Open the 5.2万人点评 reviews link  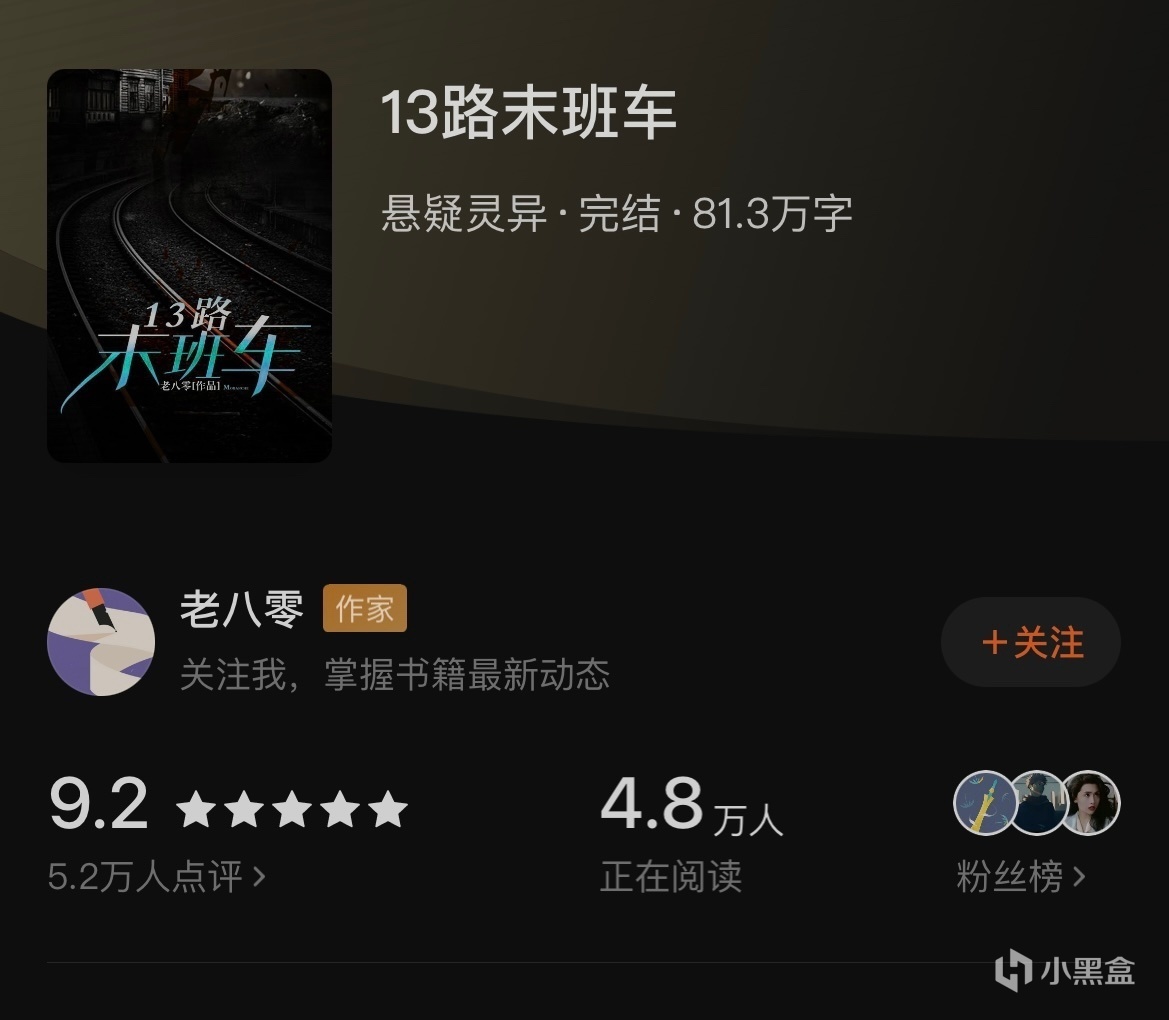(x=157, y=878)
